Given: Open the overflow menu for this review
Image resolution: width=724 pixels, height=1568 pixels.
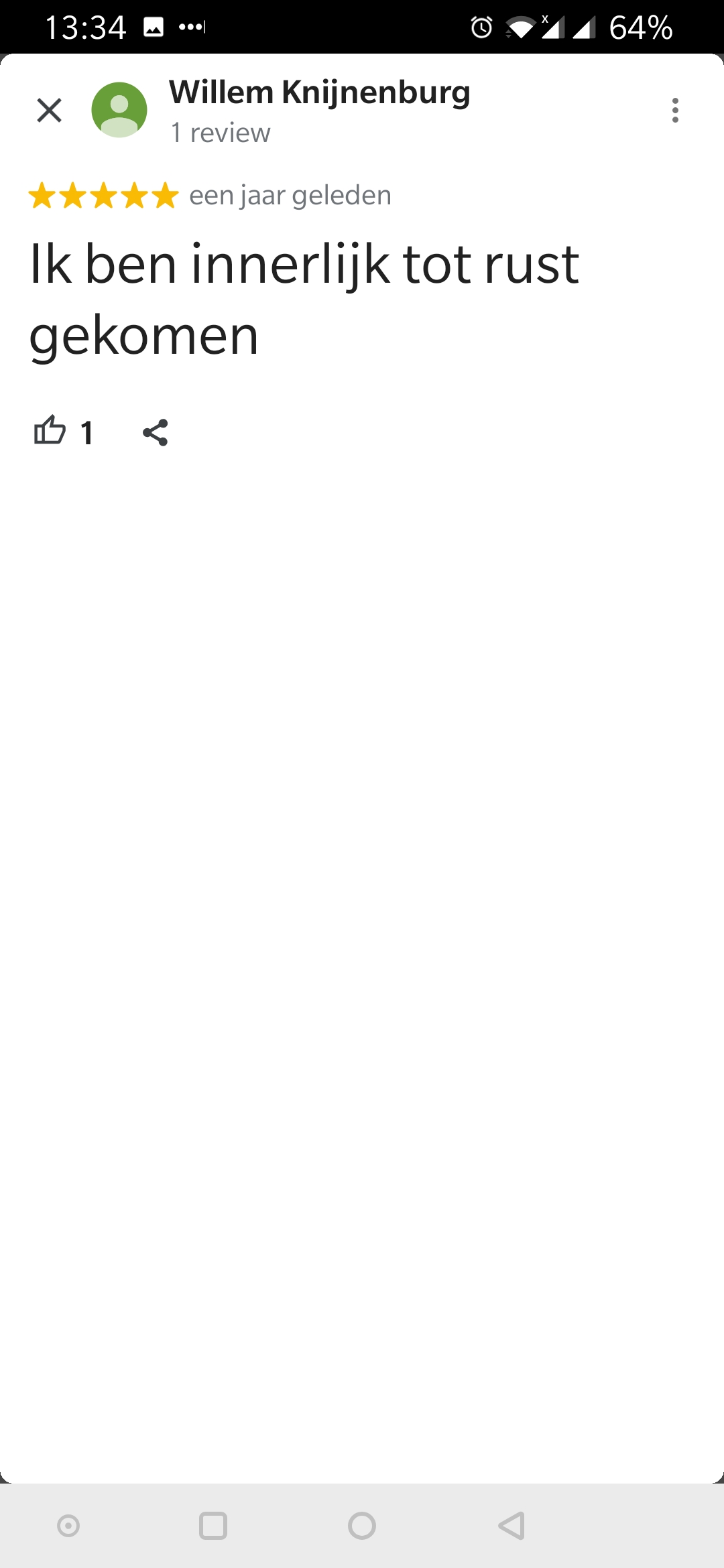Looking at the screenshot, I should 675,110.
